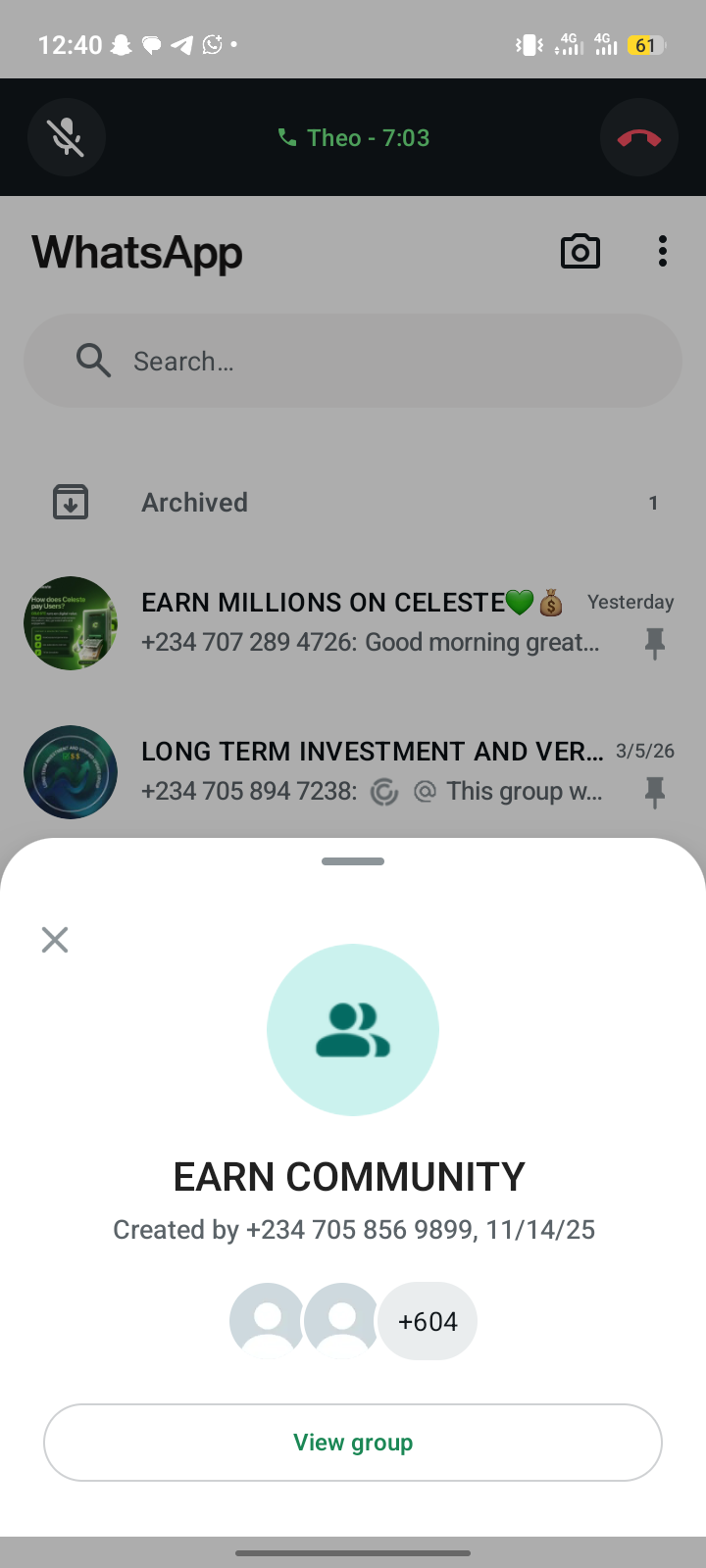Screen dimensions: 706x1568
Task: Tap View group button
Action: (353, 1443)
